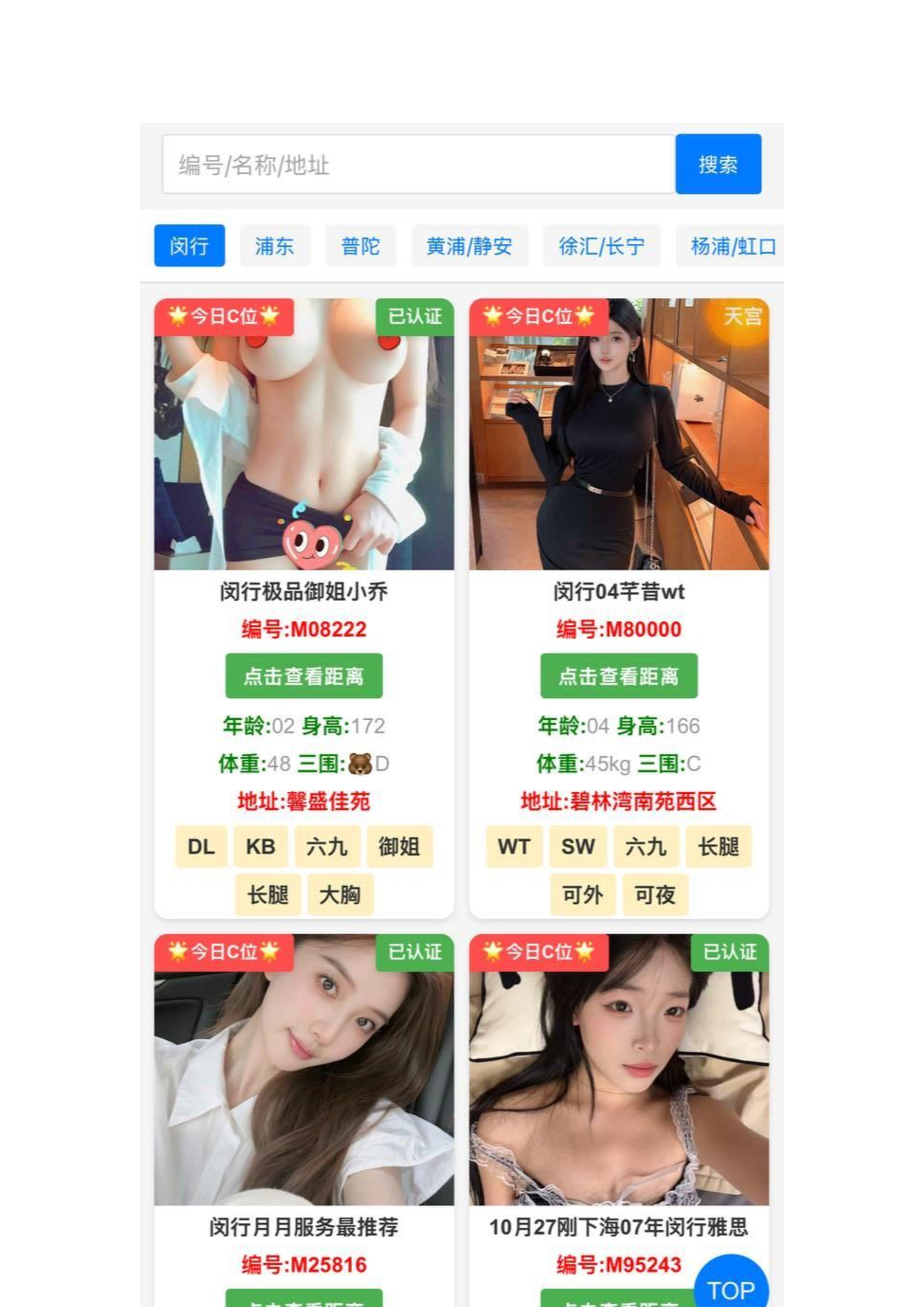Switch to the 普陀 tab

[x=360, y=246]
